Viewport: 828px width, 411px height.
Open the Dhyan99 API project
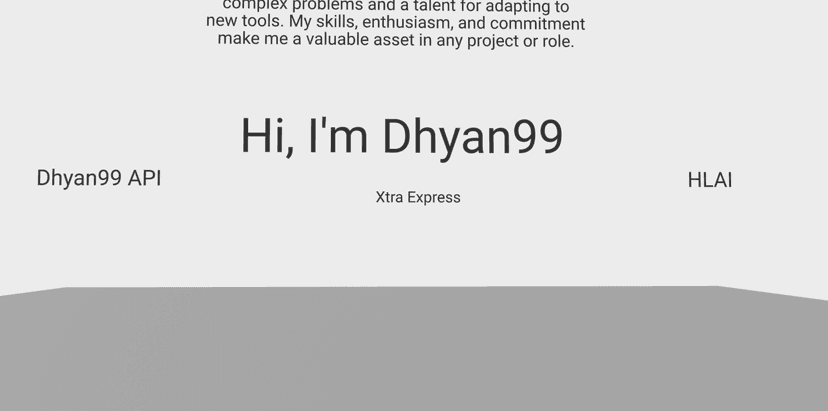99,179
